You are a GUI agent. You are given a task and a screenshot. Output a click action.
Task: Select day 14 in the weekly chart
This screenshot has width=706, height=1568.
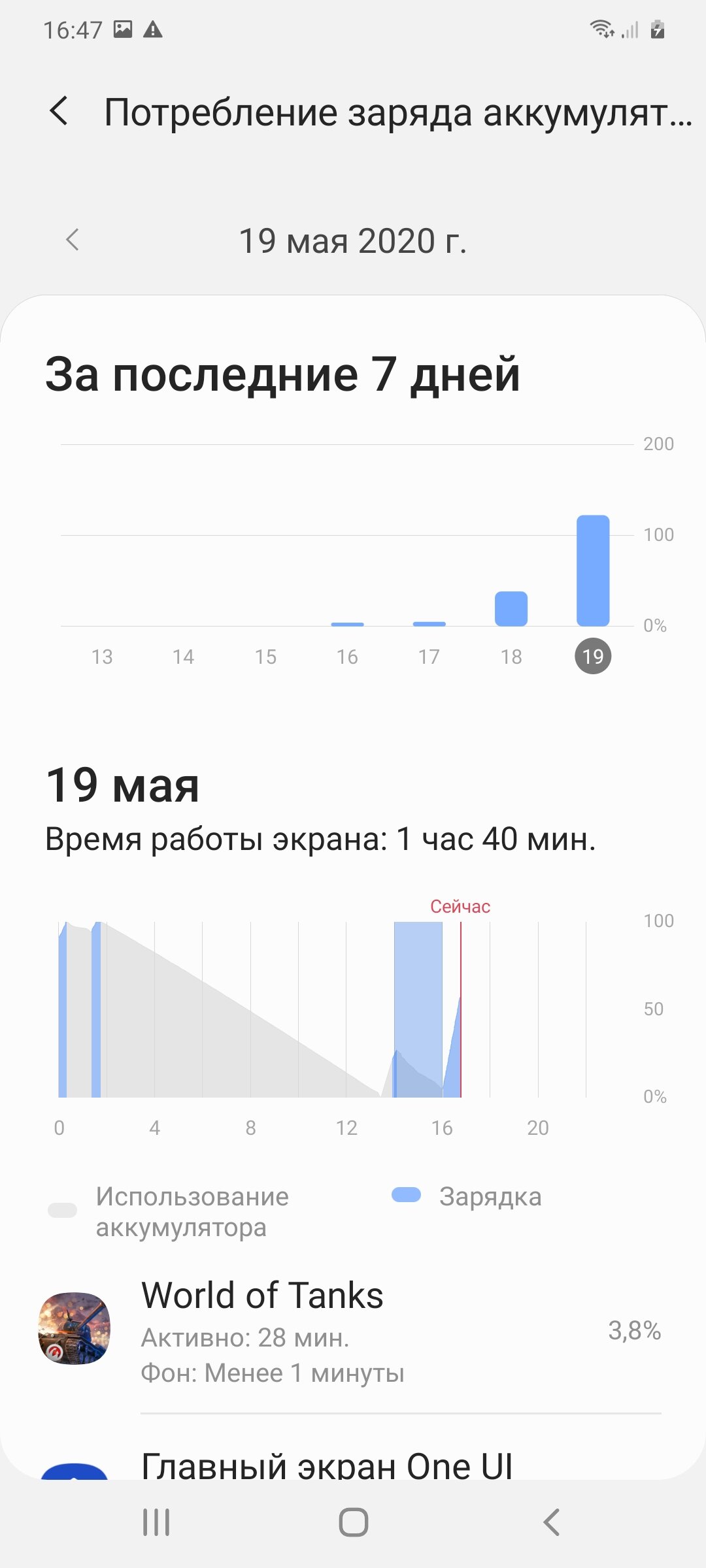(x=184, y=657)
